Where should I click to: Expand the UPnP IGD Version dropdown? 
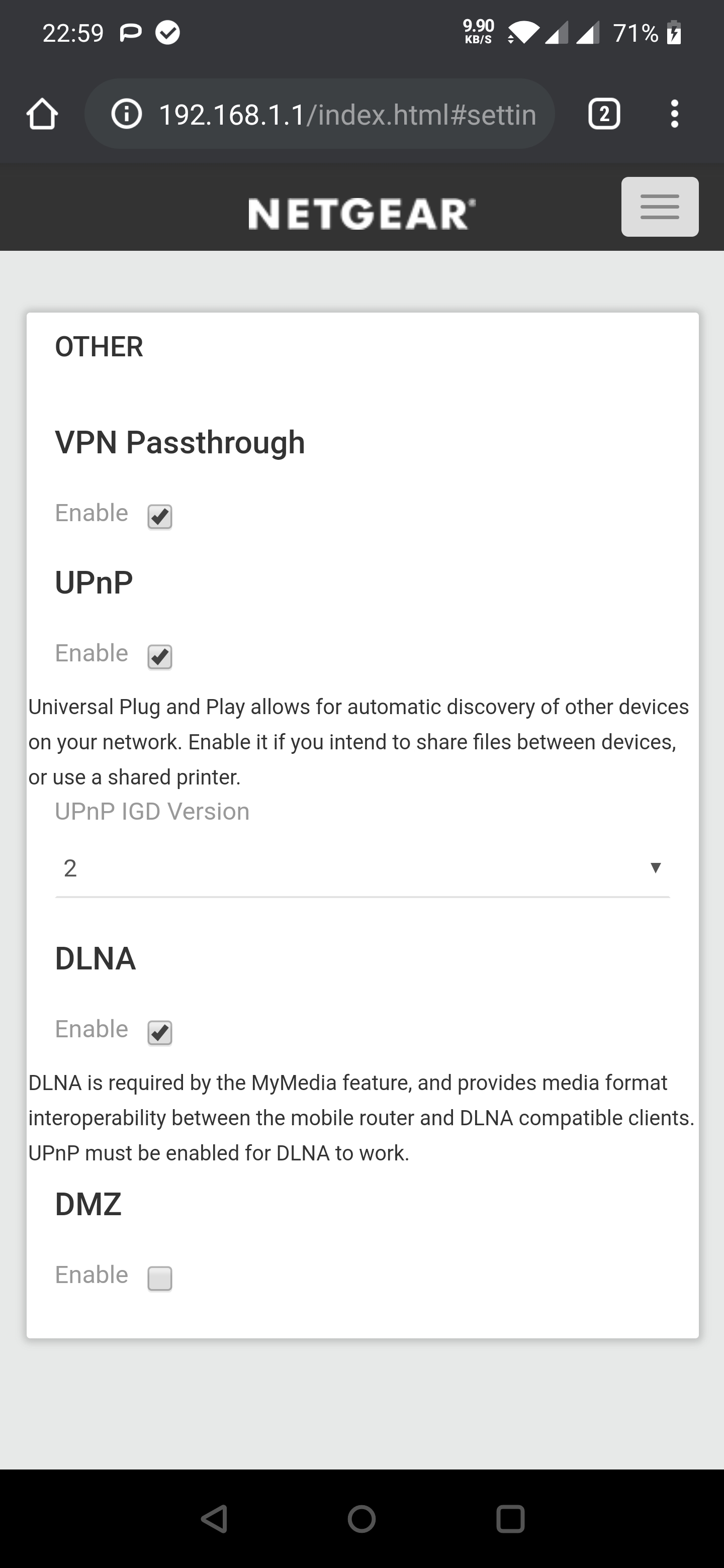(363, 868)
